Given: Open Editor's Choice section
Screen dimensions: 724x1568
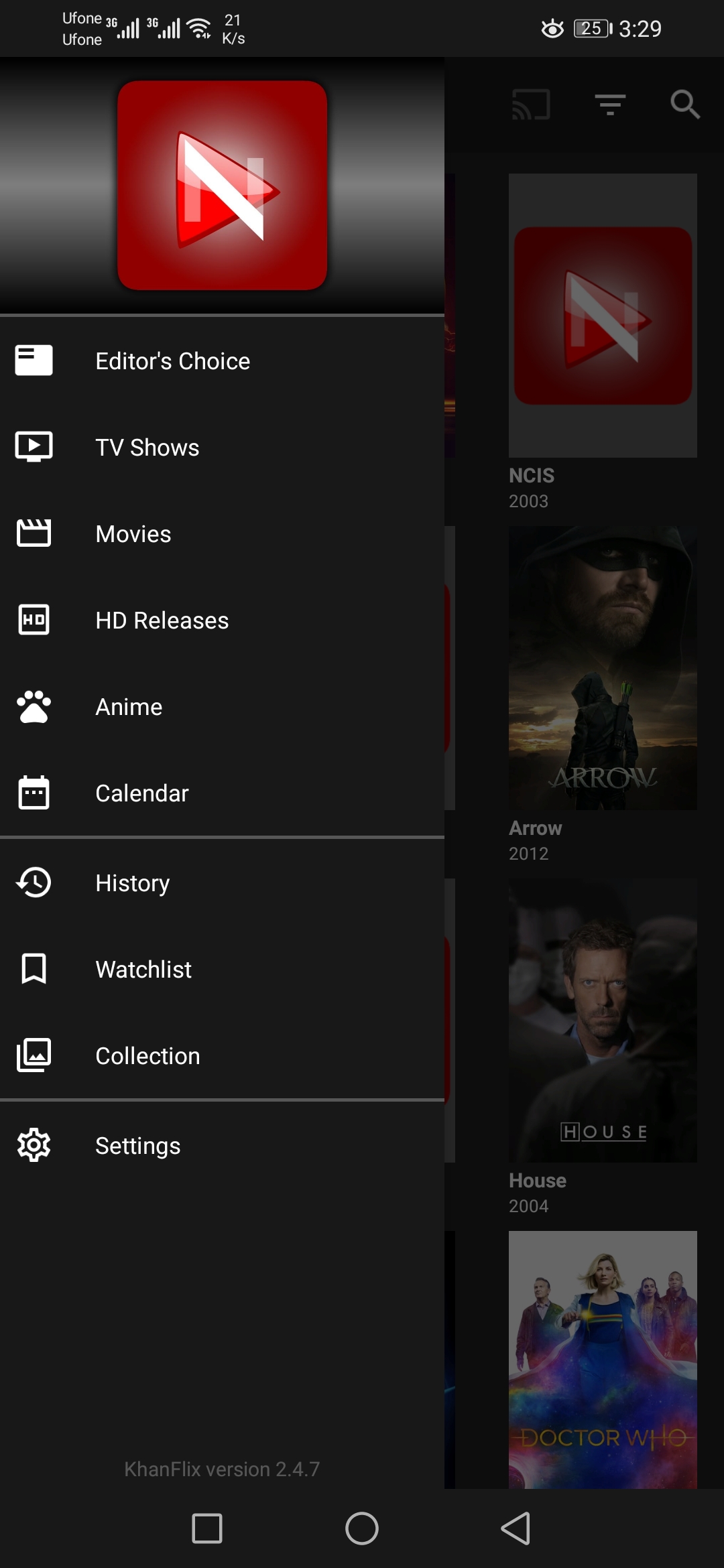Looking at the screenshot, I should point(173,361).
